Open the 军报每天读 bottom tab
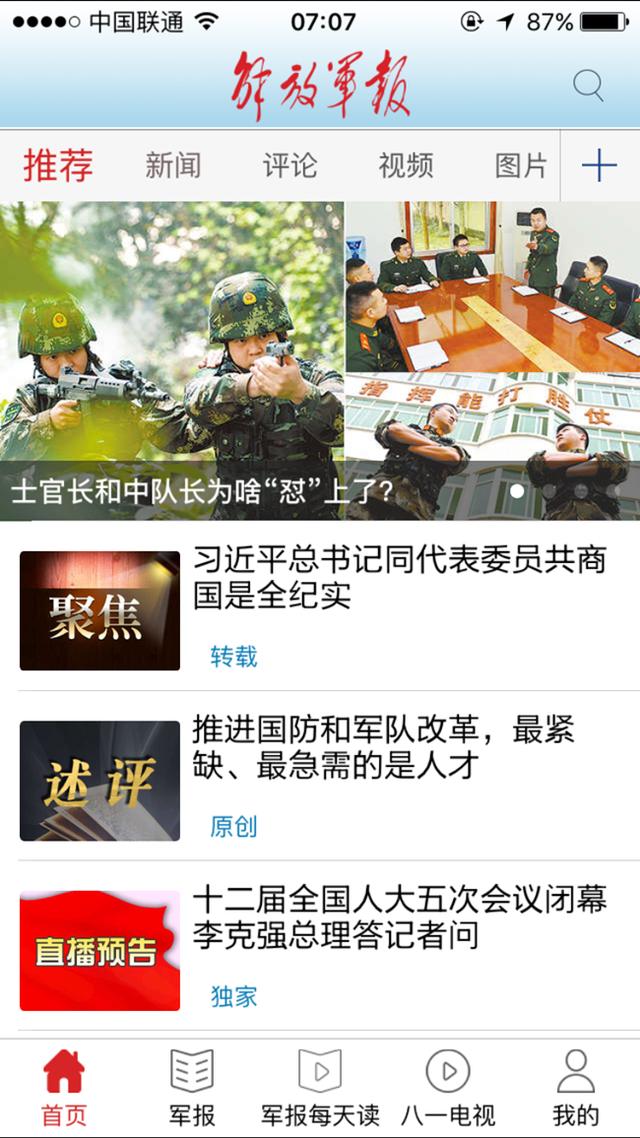 click(x=320, y=1088)
